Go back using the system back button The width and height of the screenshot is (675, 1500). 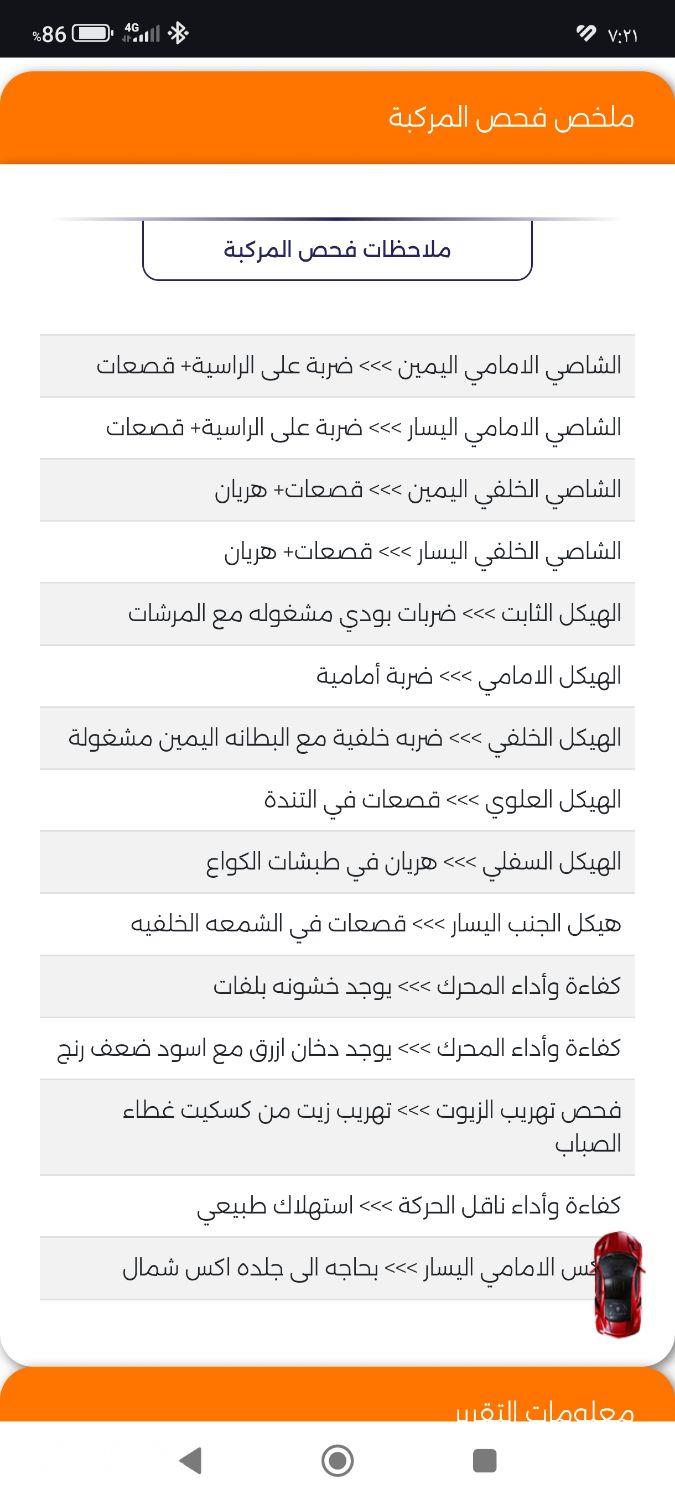coord(190,1460)
